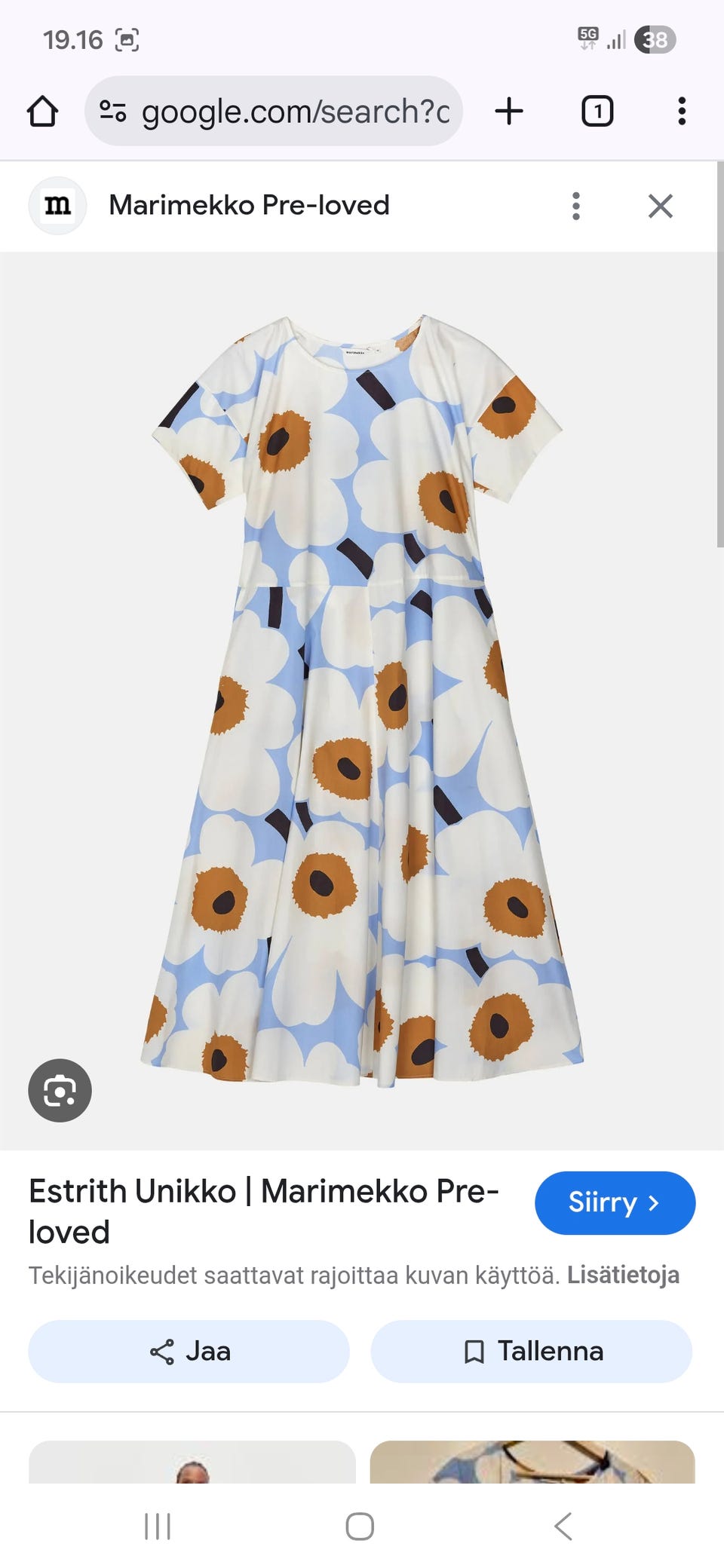This screenshot has height=1568, width=724.
Task: Save the image with Tallenna
Action: (531, 1351)
